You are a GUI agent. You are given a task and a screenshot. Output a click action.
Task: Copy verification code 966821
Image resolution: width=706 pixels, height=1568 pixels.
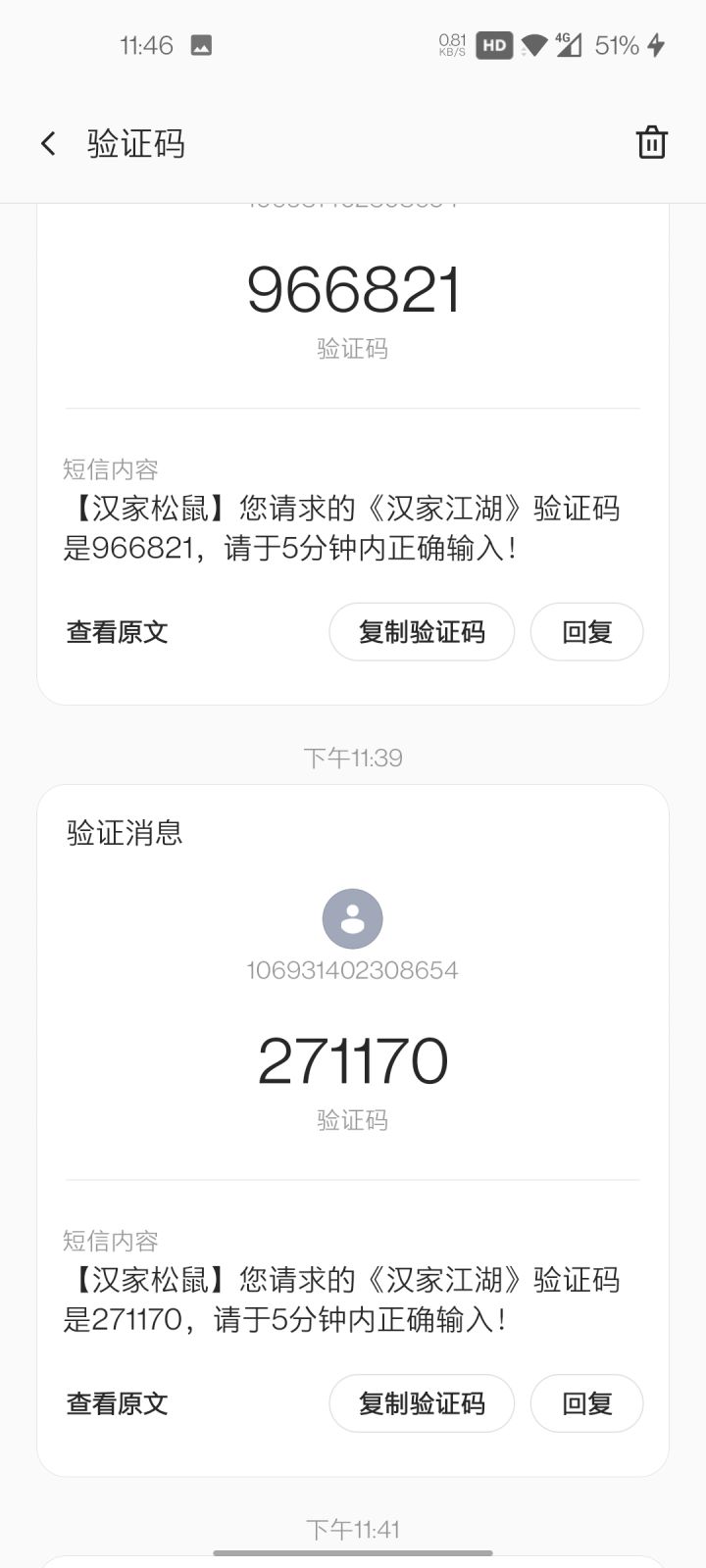coord(422,632)
